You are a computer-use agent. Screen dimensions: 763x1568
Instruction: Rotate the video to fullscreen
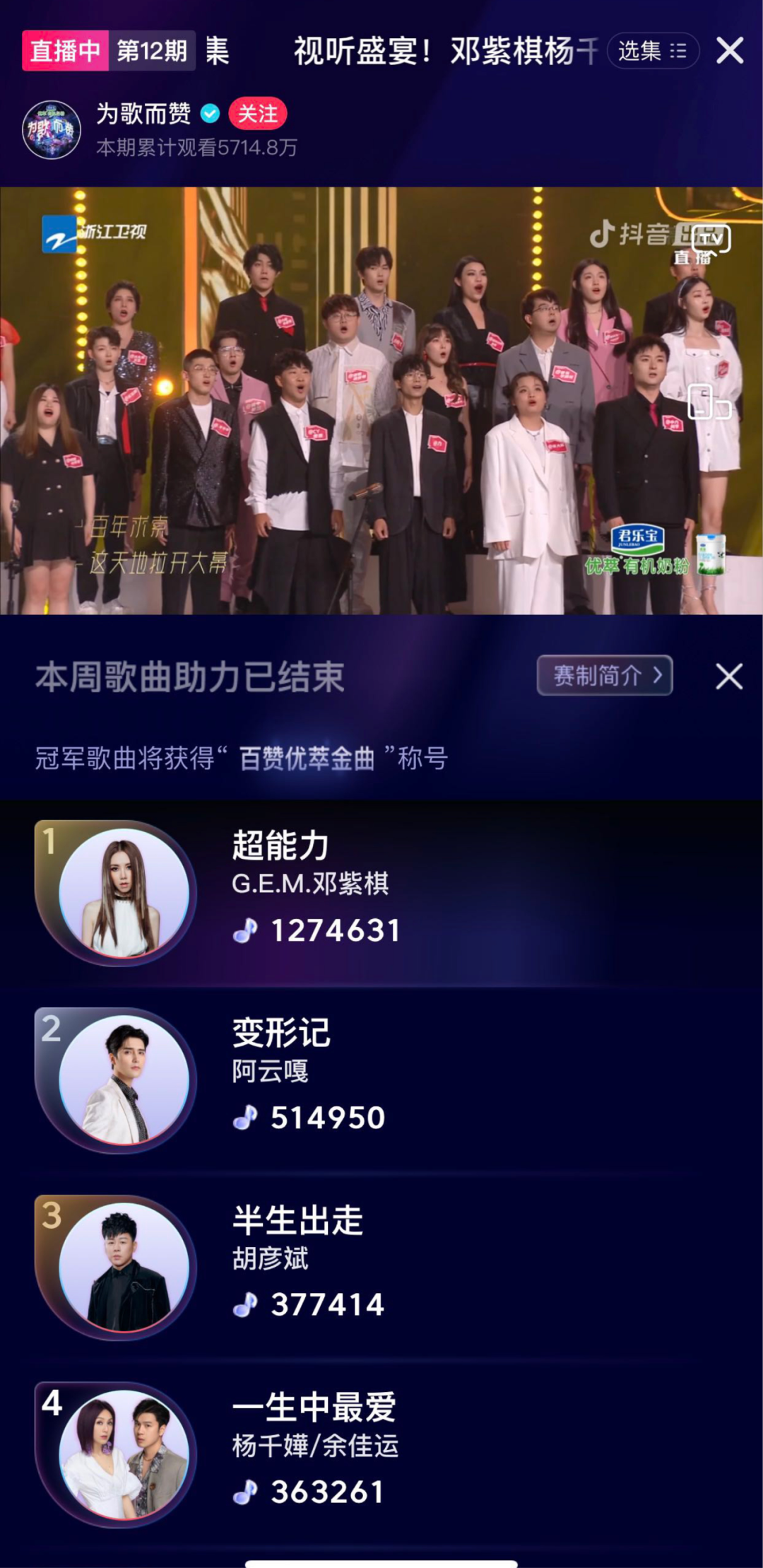point(709,402)
